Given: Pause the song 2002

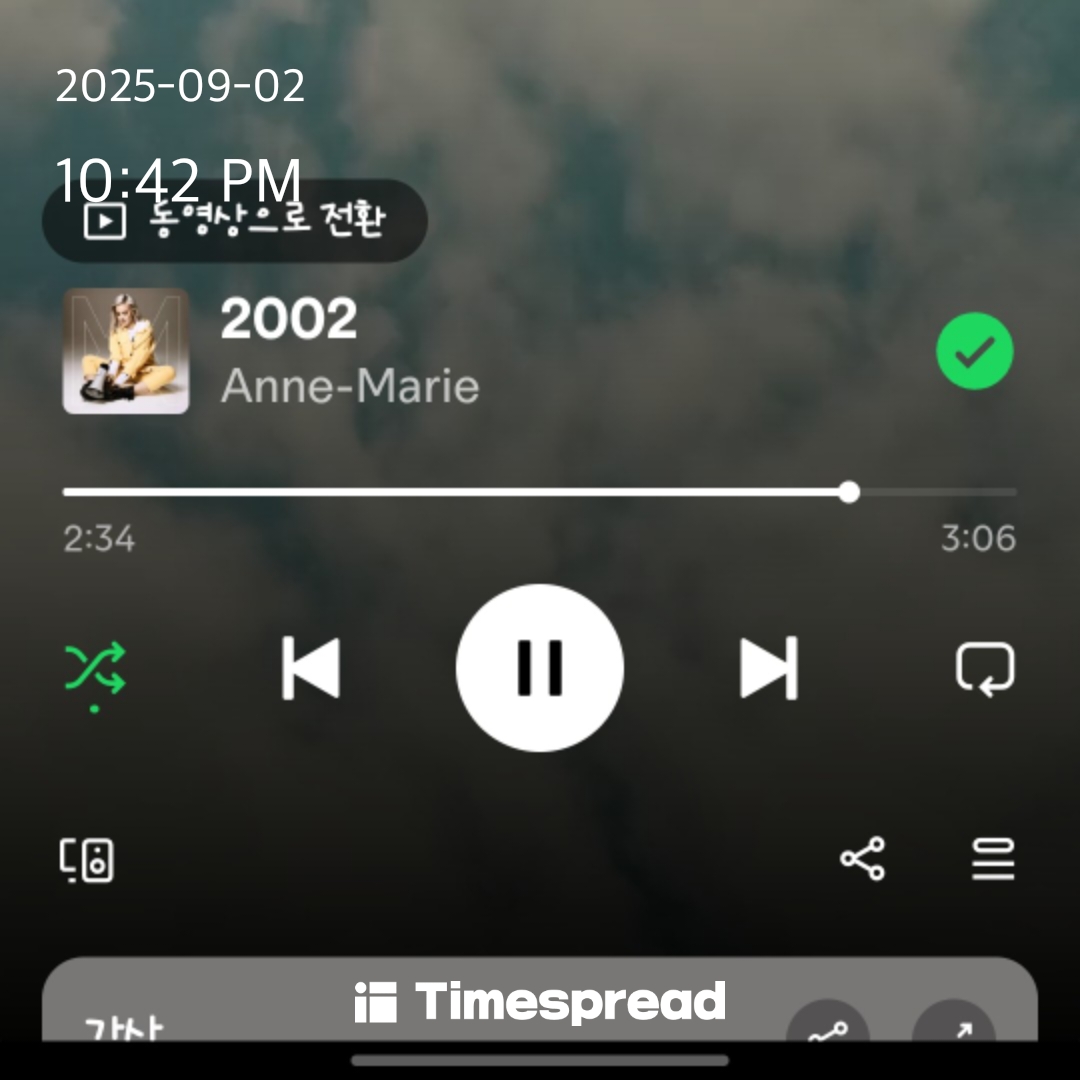Looking at the screenshot, I should coord(540,668).
